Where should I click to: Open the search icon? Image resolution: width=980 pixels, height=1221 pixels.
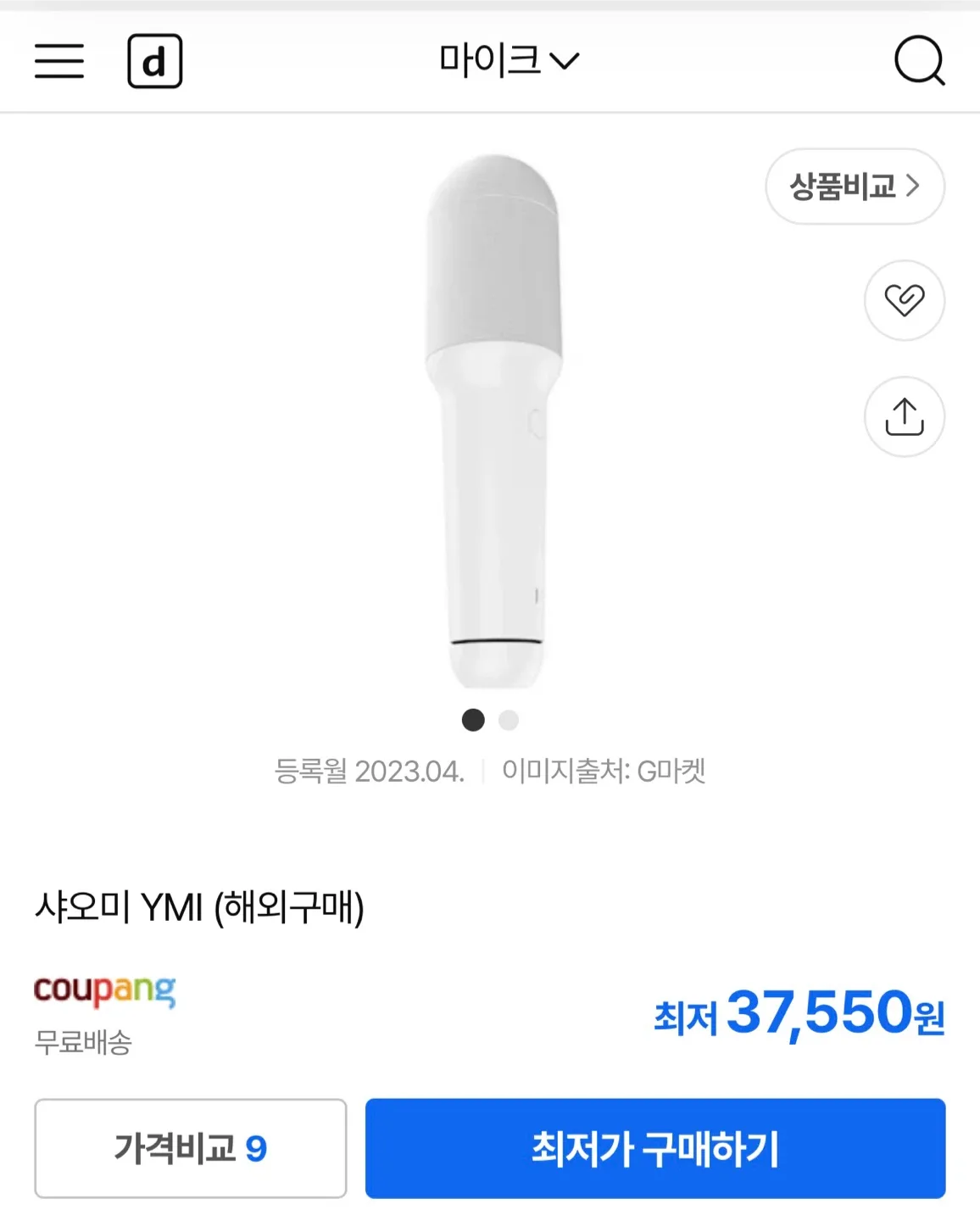tap(919, 61)
